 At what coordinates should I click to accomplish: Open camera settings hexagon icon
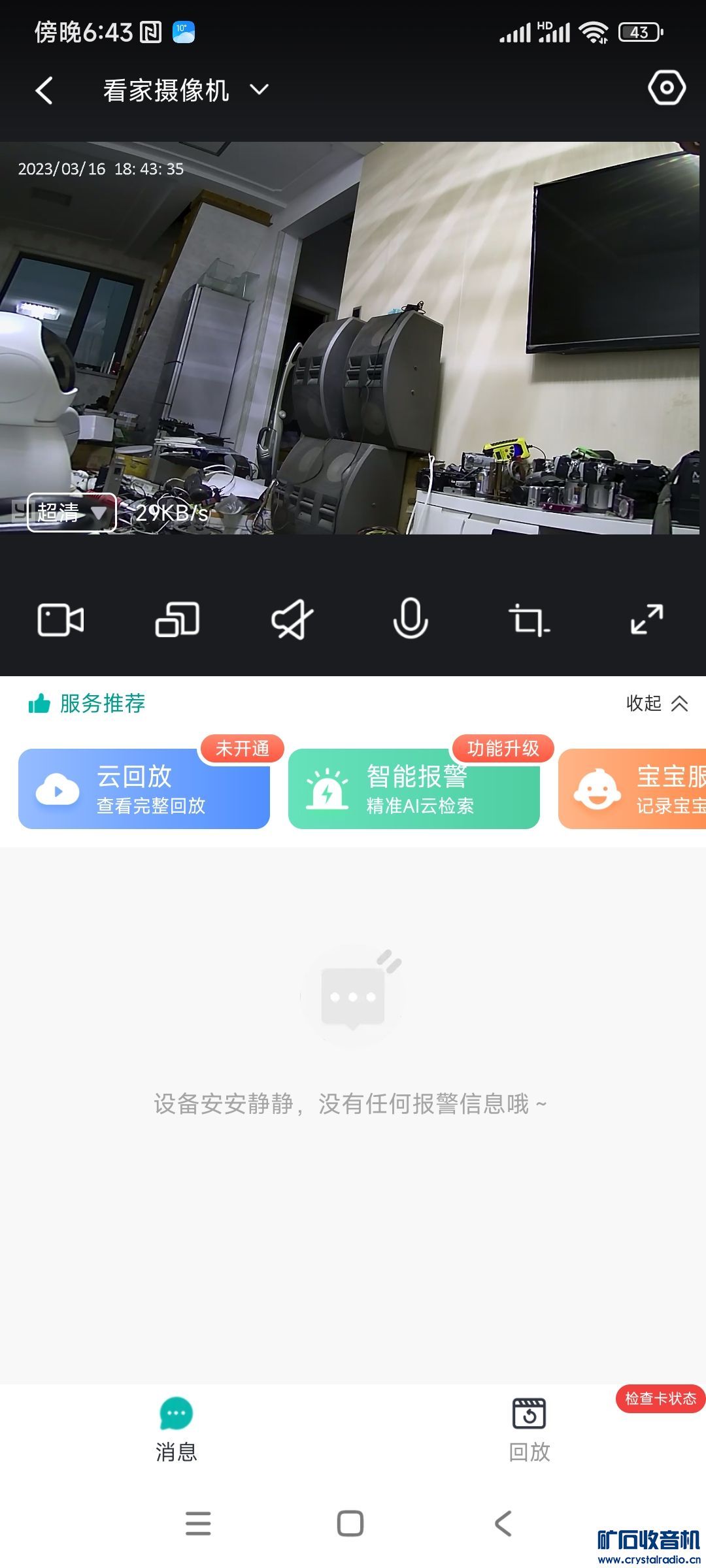pyautogui.click(x=666, y=88)
